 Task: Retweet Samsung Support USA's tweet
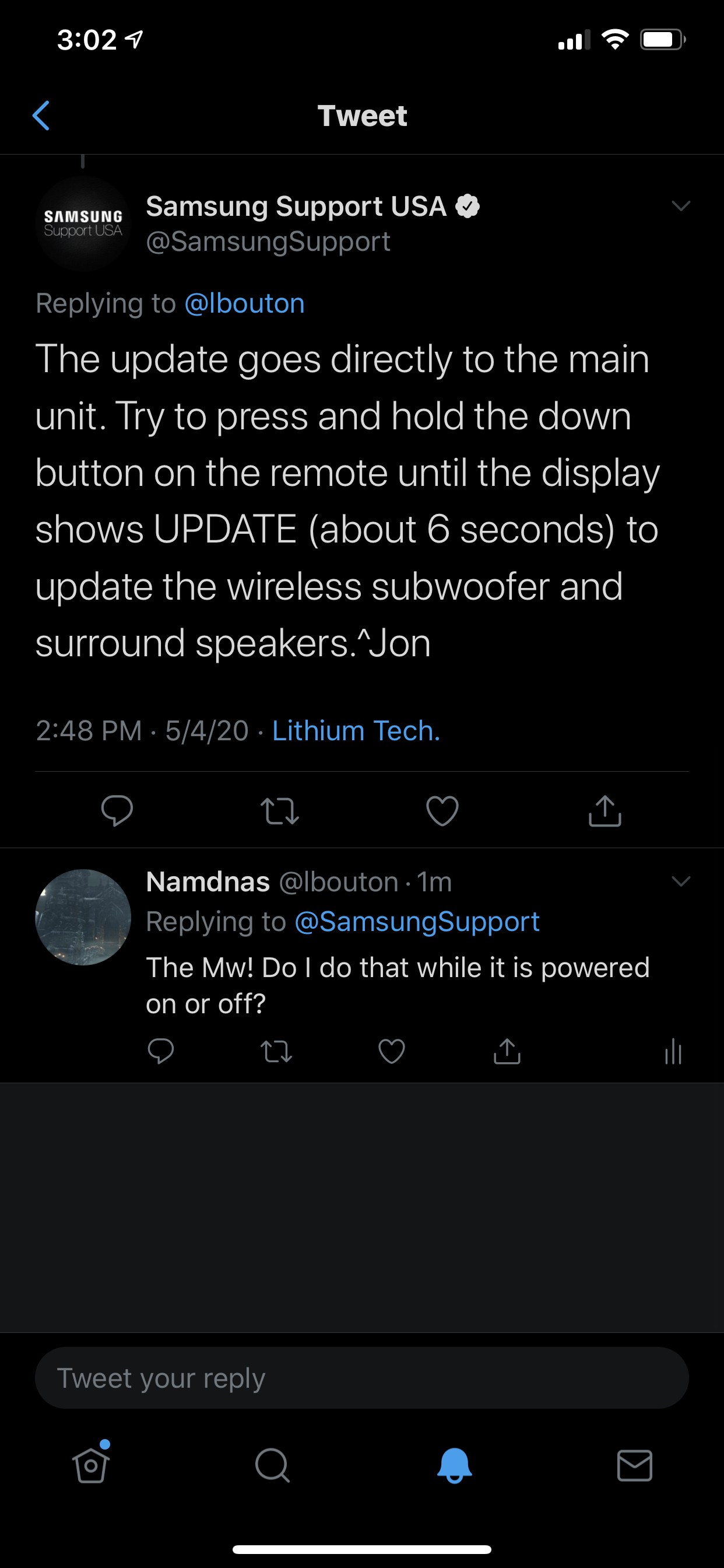[x=279, y=810]
